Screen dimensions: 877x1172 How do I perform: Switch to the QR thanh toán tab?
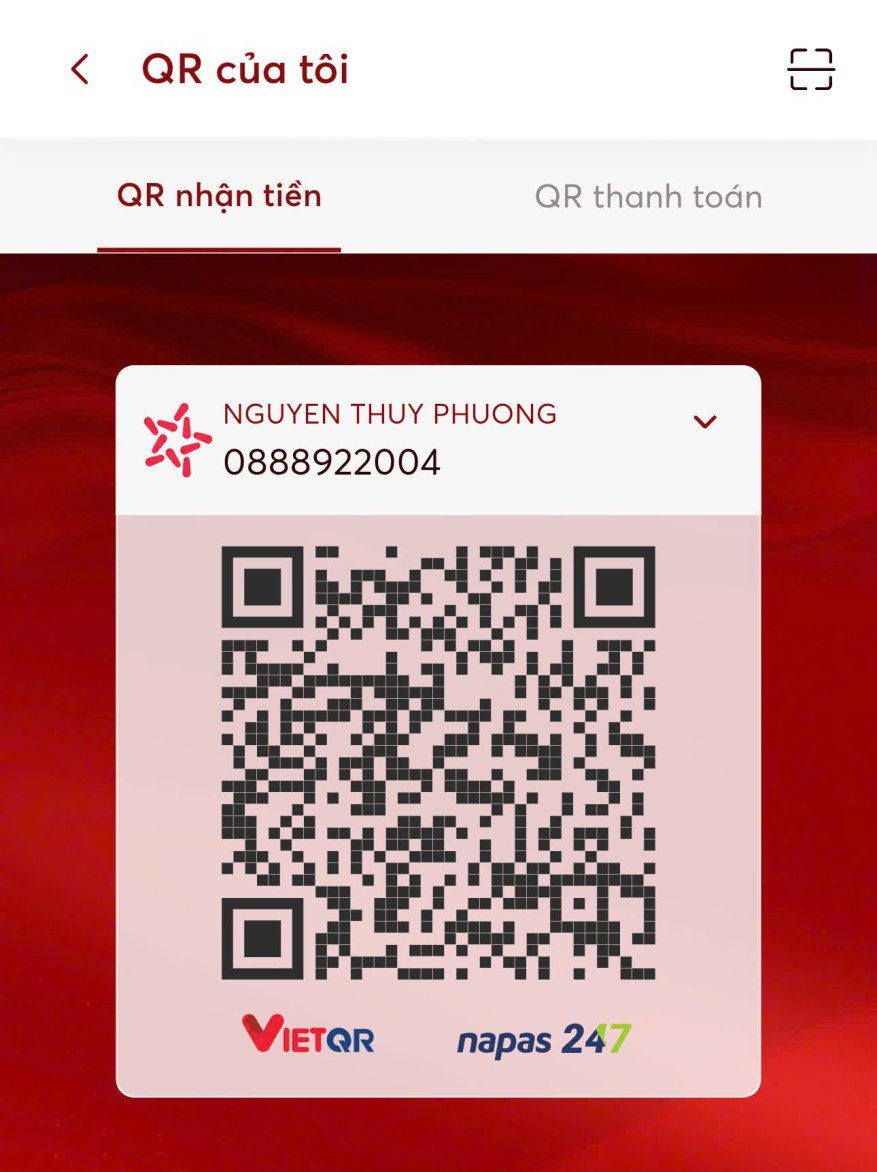tap(648, 196)
